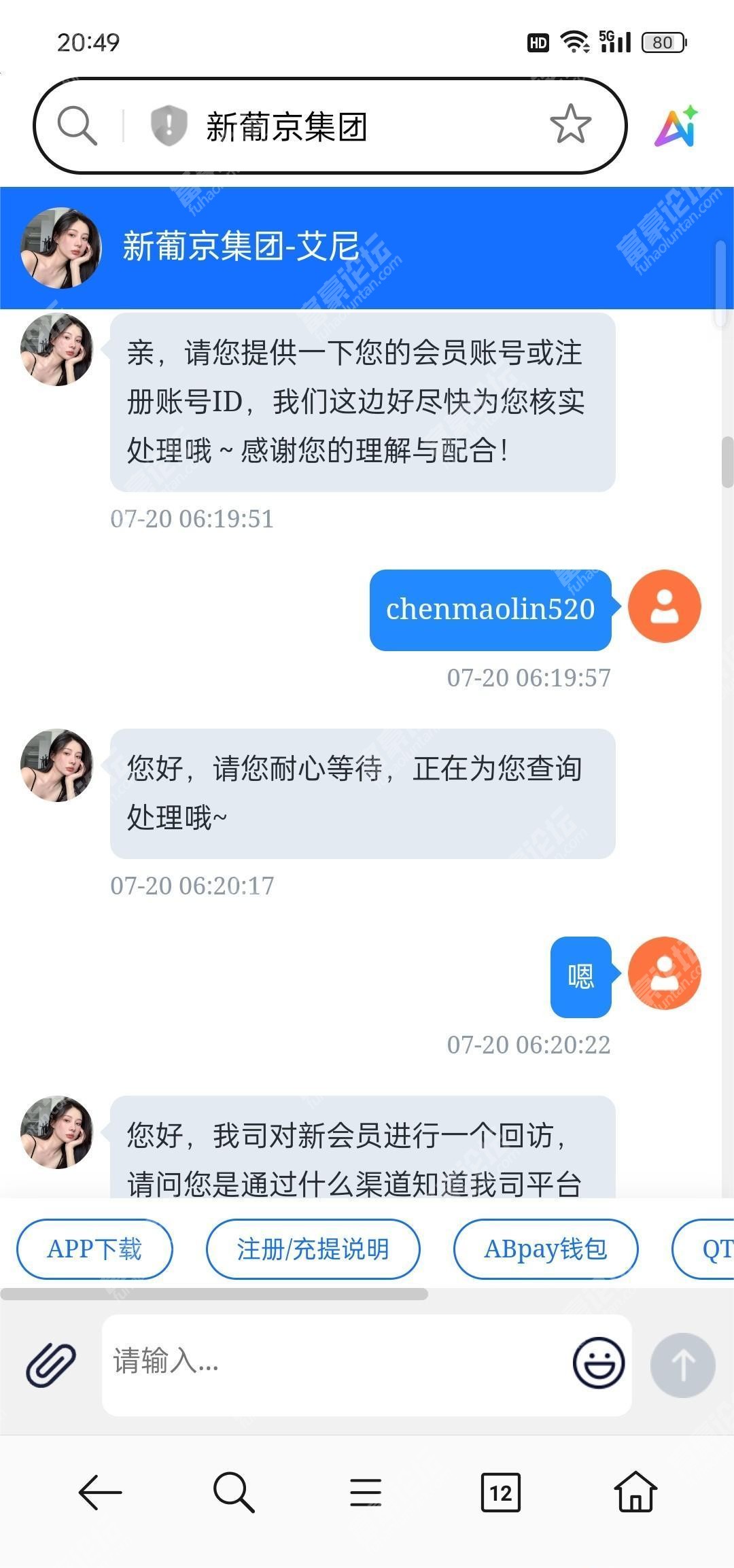The image size is (734, 1568).
Task: Choose the ABpay钱包 chip
Action: (x=545, y=1249)
